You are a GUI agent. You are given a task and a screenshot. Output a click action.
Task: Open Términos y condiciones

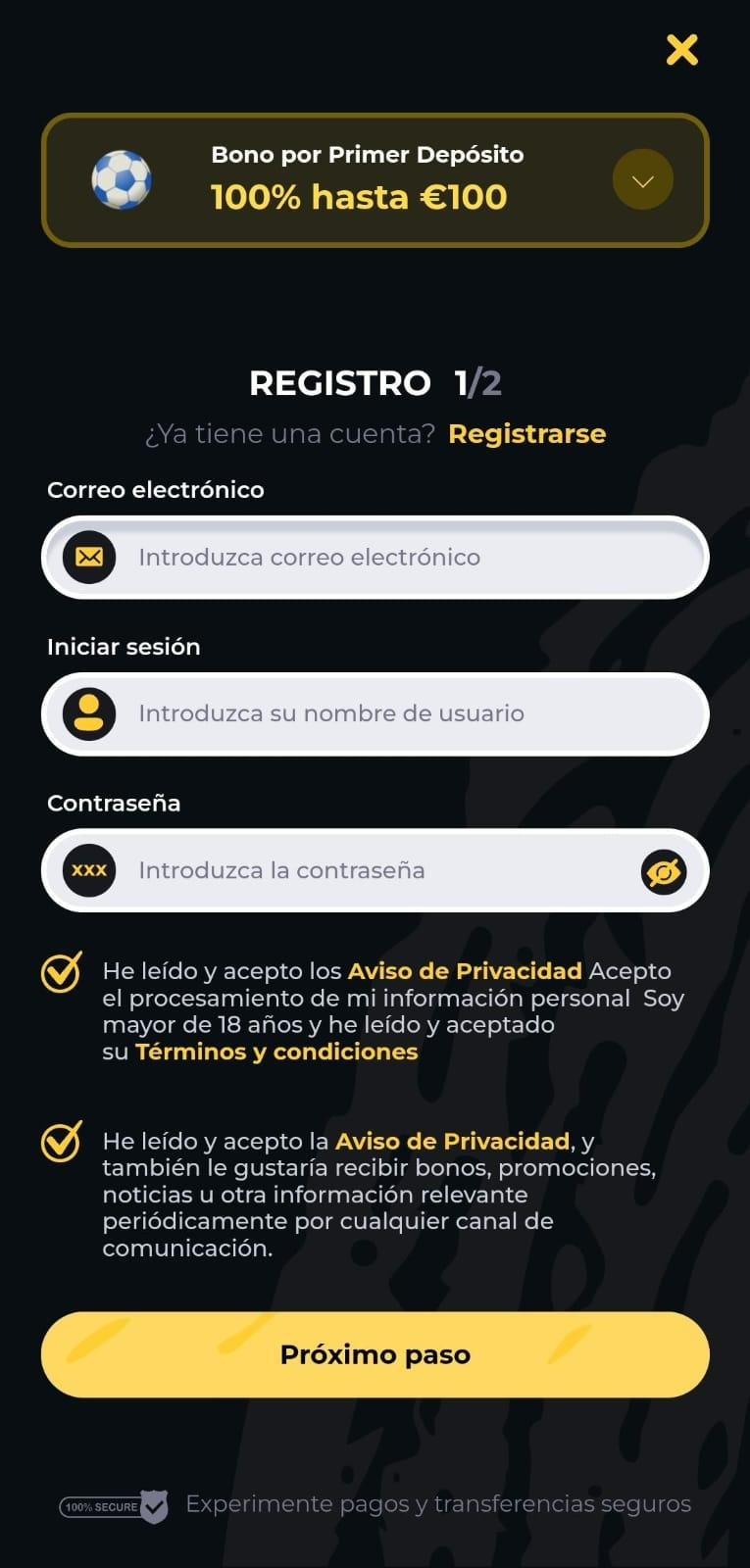tap(276, 1052)
